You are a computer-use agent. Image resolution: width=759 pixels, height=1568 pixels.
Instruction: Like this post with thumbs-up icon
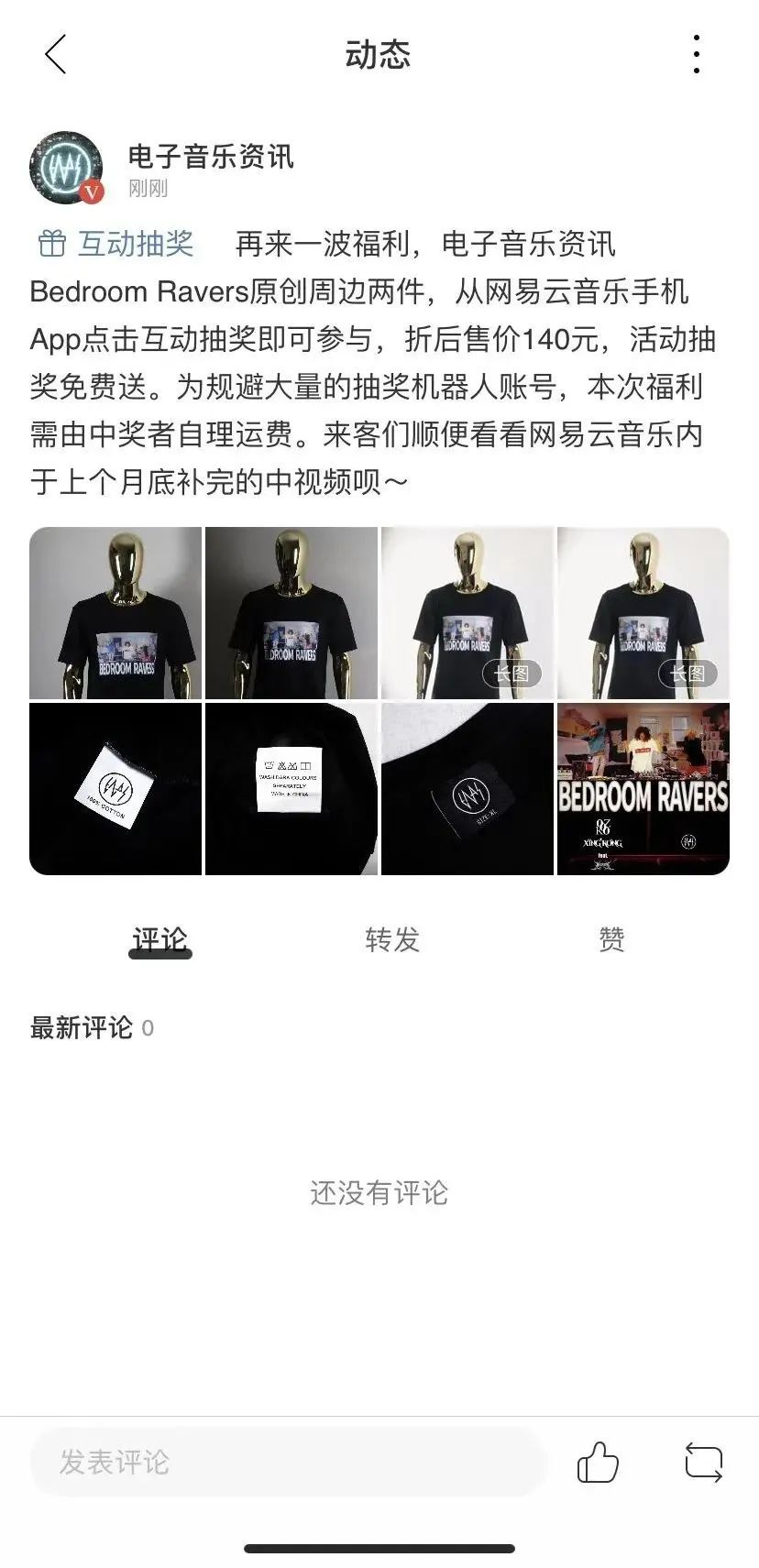(x=598, y=1462)
